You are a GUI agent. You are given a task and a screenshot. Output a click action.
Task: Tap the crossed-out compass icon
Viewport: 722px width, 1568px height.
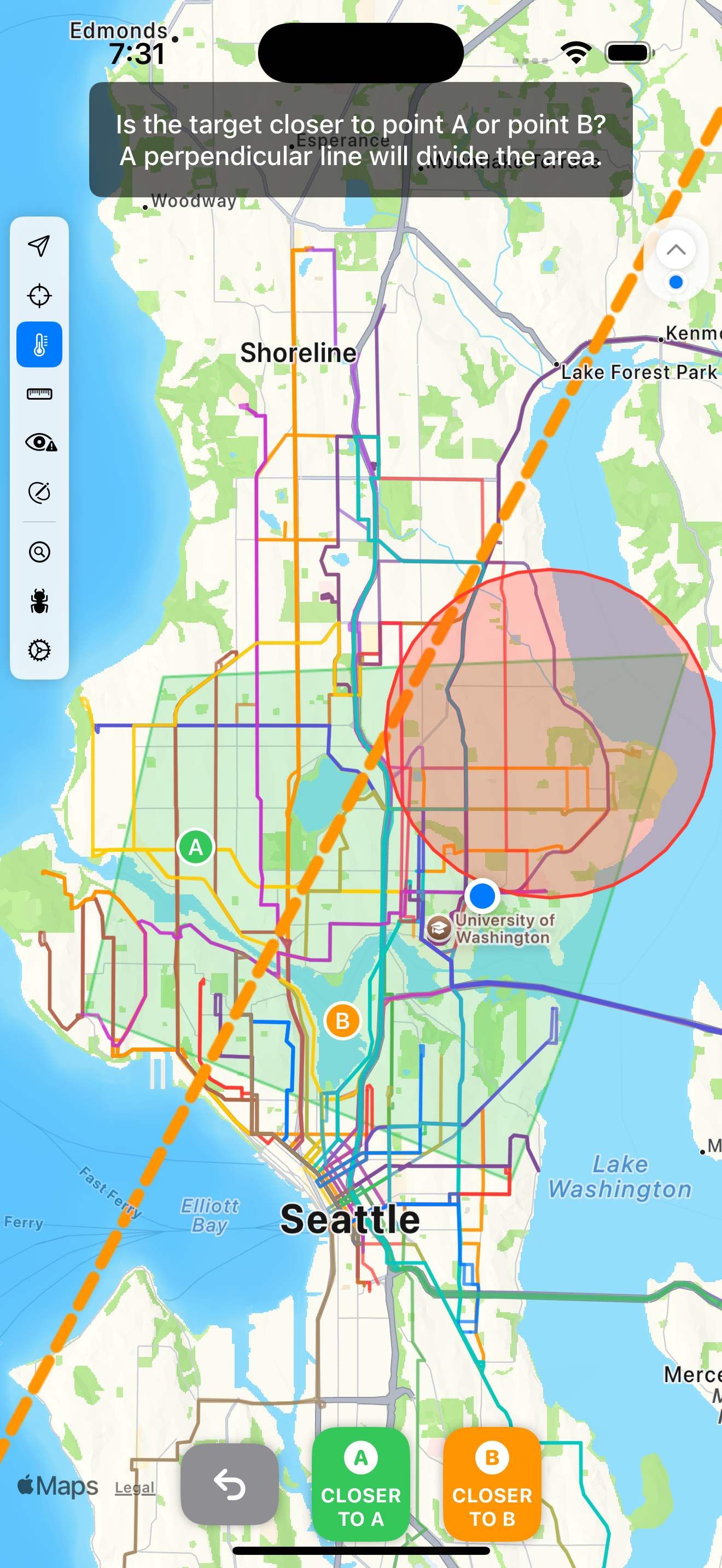click(39, 492)
